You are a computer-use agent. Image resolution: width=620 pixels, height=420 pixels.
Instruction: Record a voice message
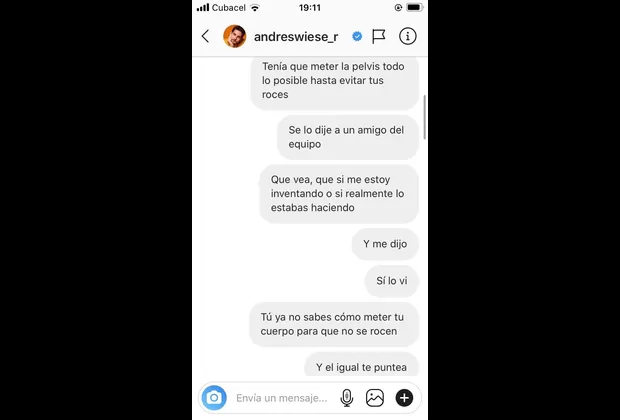(347, 398)
